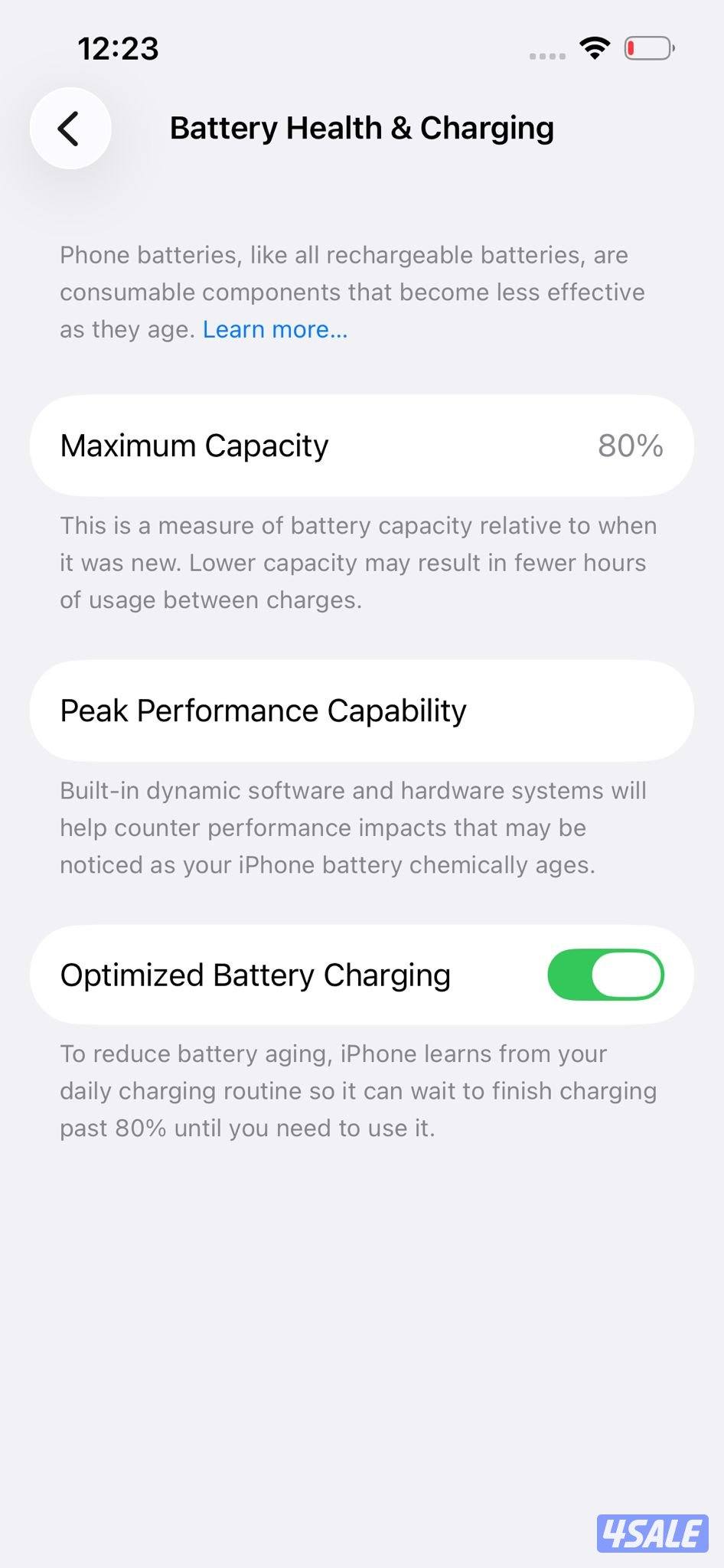Expand the Maximum Capacity entry
This screenshot has height=1568, width=724.
(361, 445)
